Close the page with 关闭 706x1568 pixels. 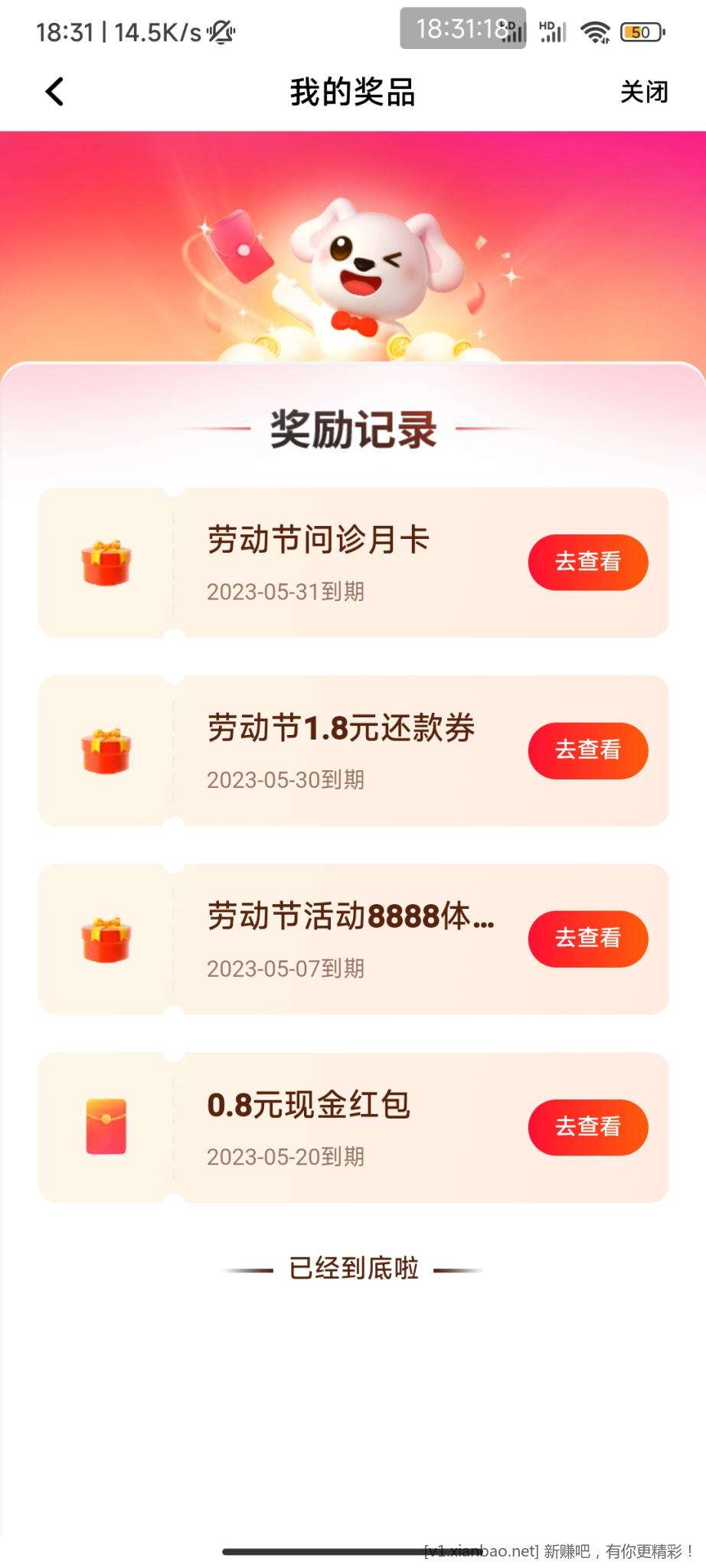644,92
